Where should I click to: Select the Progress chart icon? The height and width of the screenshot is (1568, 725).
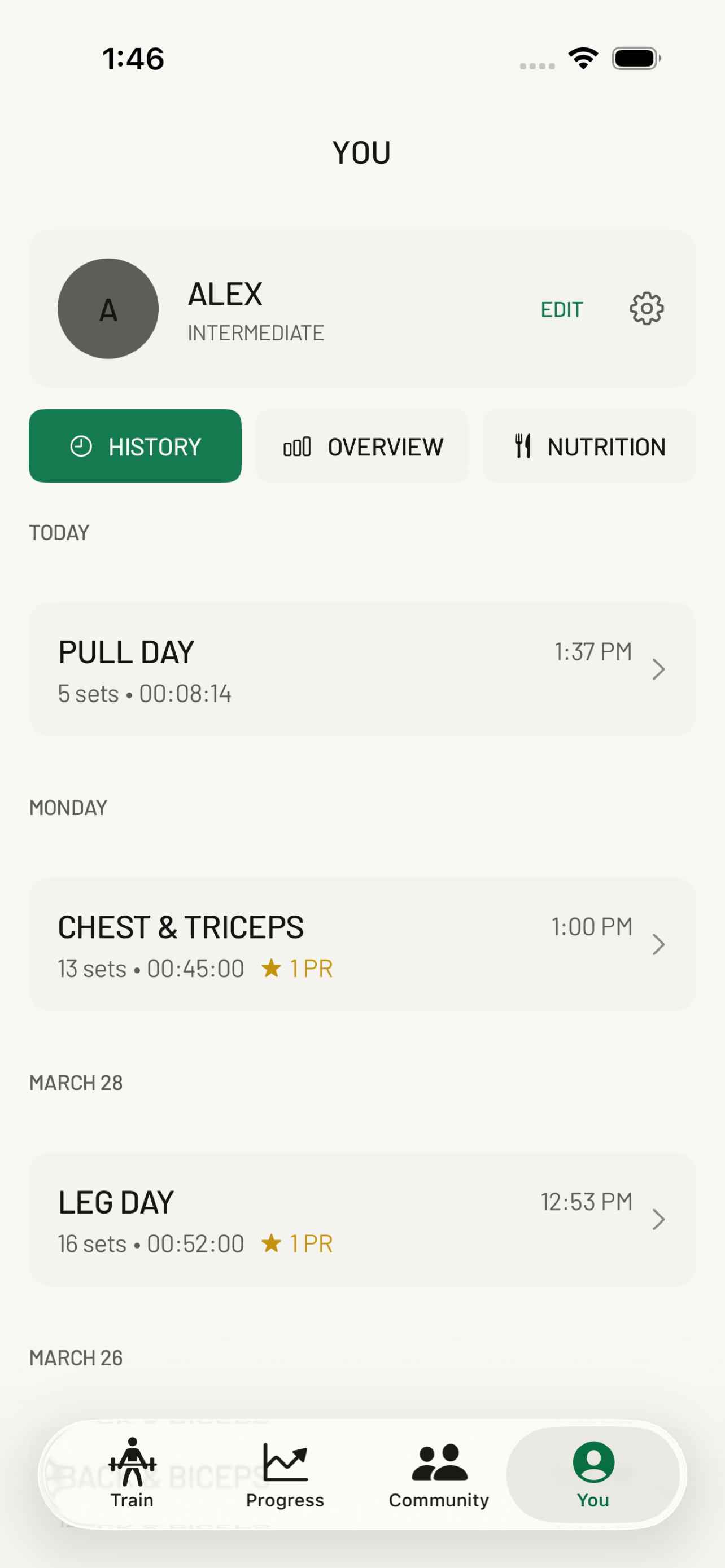tap(284, 1461)
